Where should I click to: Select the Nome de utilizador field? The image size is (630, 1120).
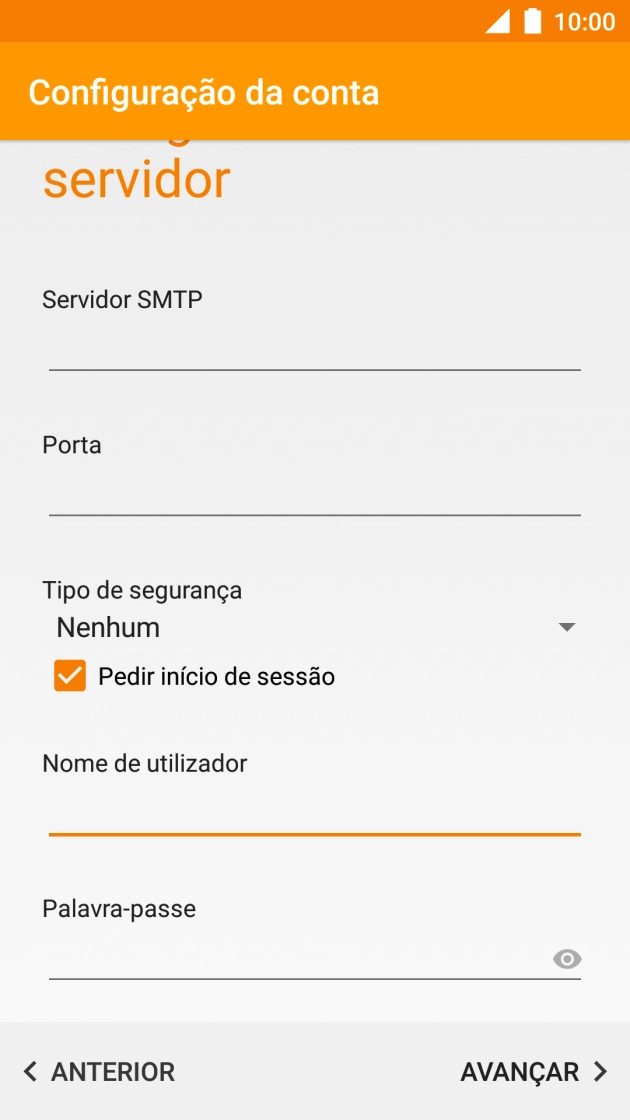click(314, 810)
